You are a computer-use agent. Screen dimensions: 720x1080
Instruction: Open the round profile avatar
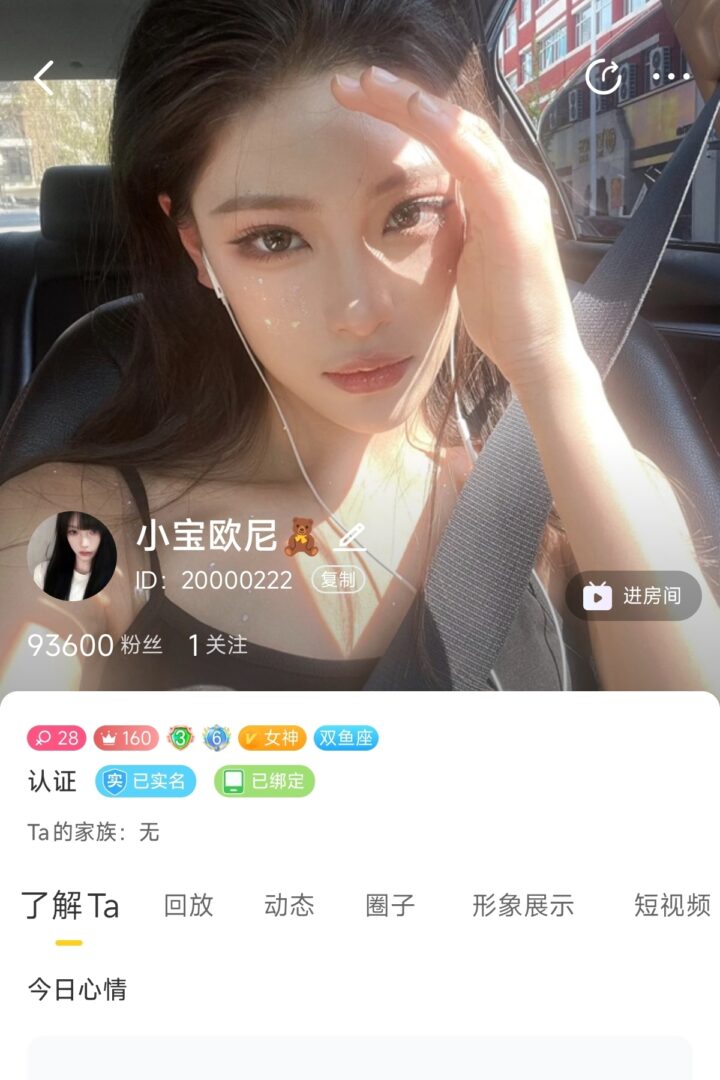pyautogui.click(x=72, y=556)
